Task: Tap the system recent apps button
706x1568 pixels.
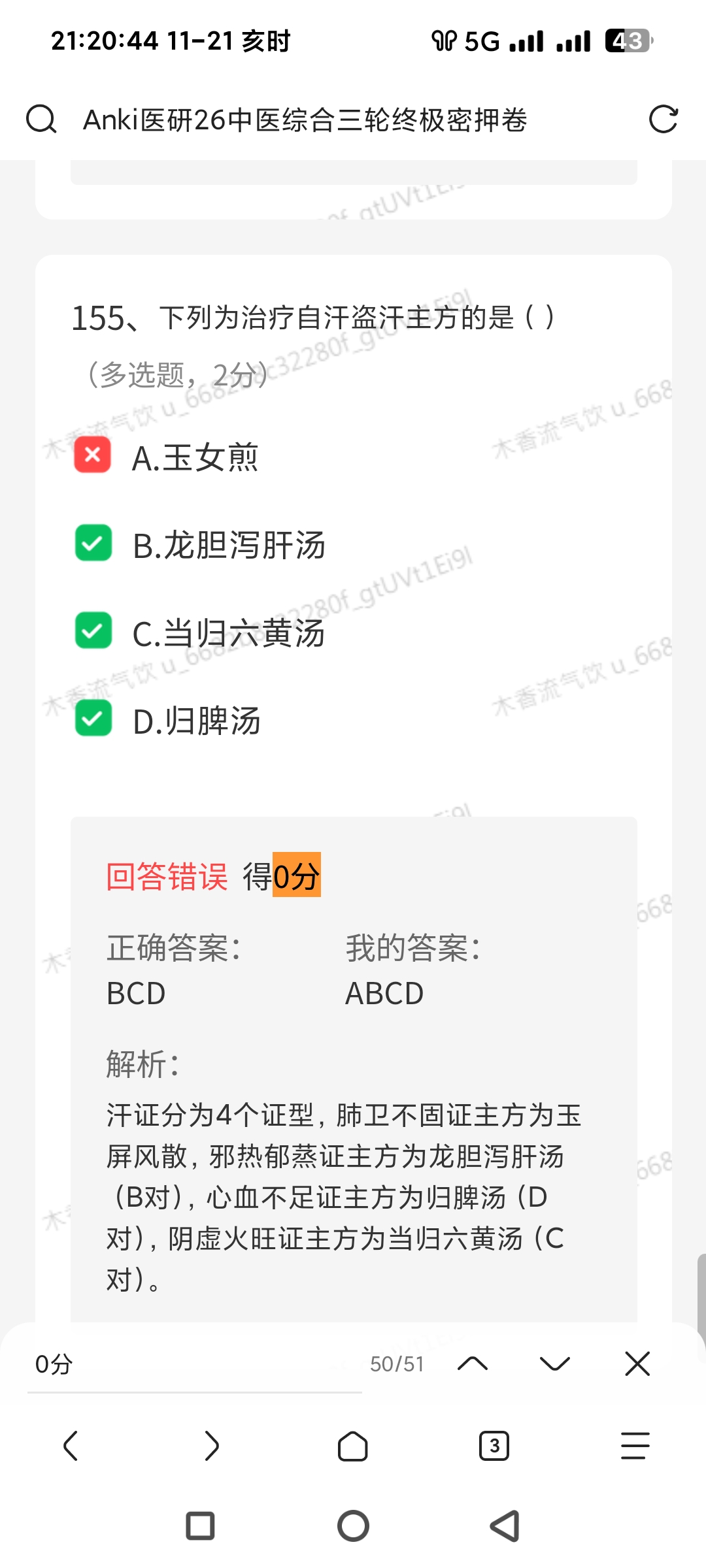Action: 200,1526
